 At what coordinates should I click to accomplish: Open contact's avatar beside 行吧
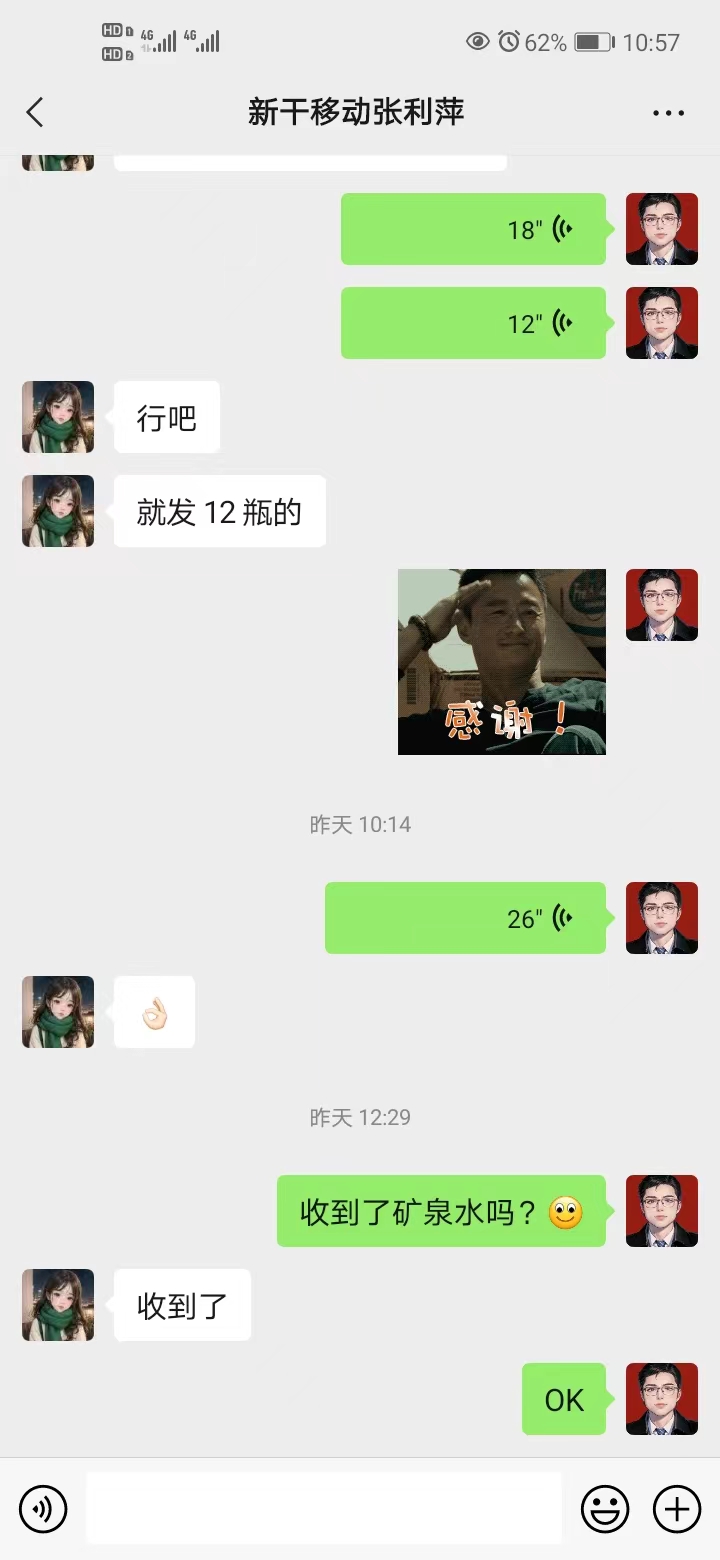coord(58,417)
